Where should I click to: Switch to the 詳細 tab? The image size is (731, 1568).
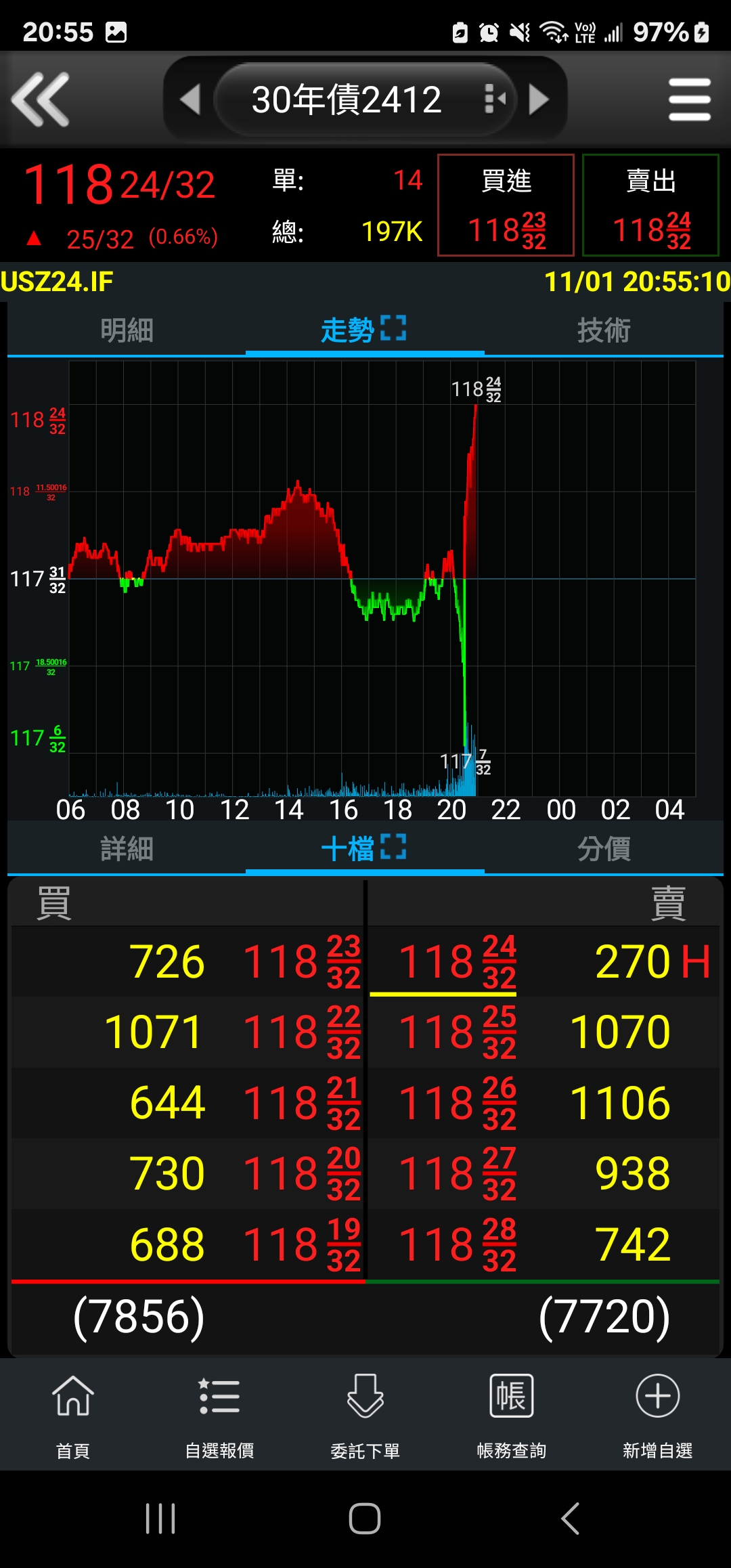tap(127, 848)
